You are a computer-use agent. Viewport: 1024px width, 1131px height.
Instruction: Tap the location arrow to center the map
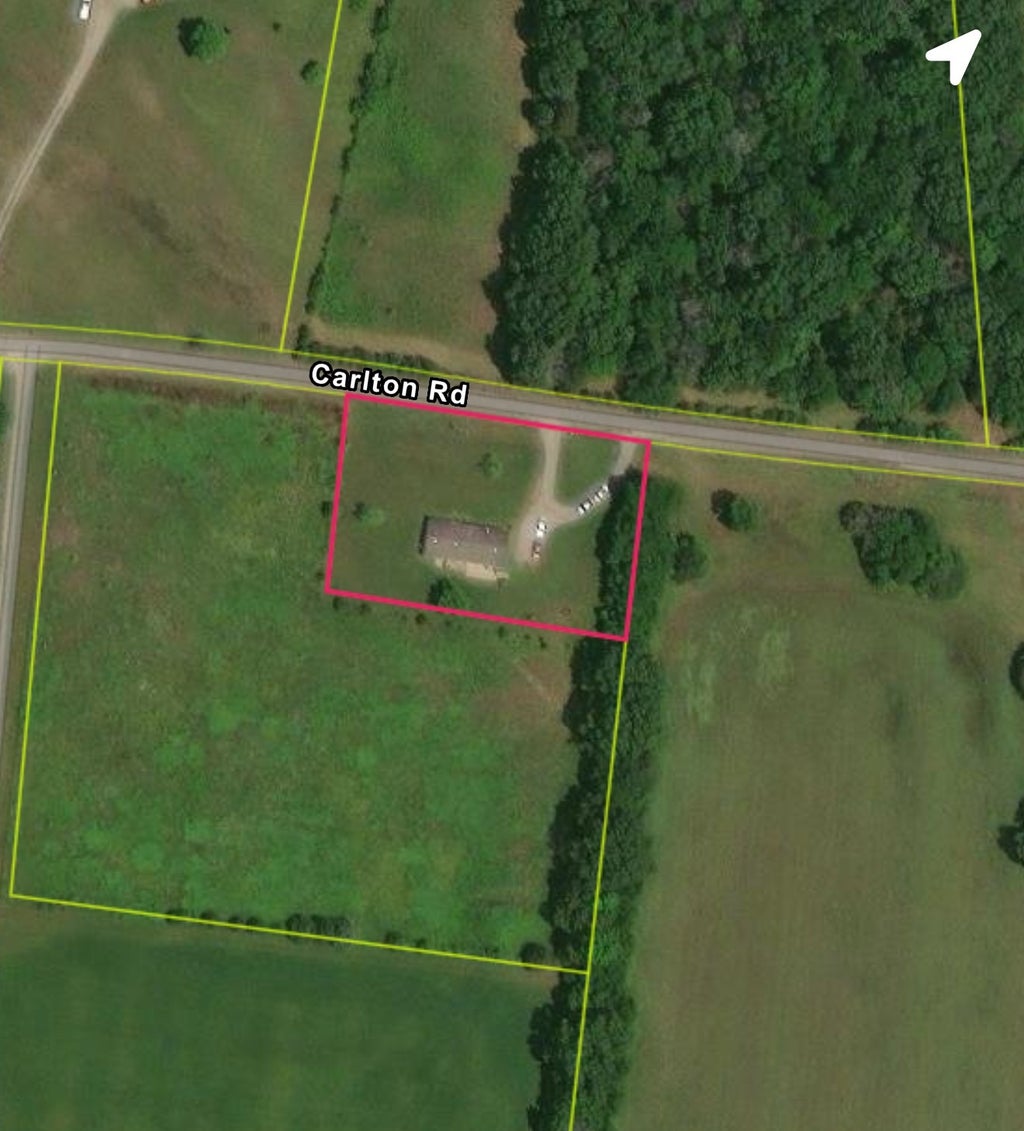pos(955,55)
